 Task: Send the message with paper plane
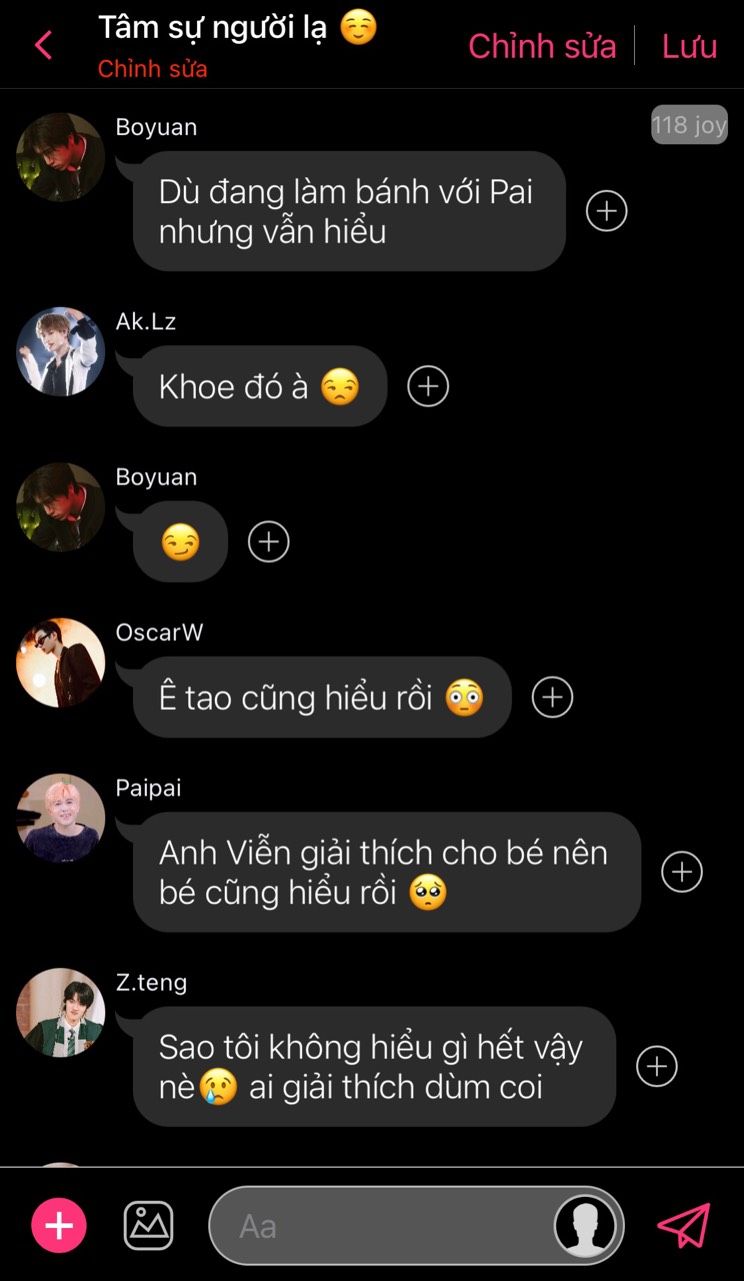coord(684,1225)
